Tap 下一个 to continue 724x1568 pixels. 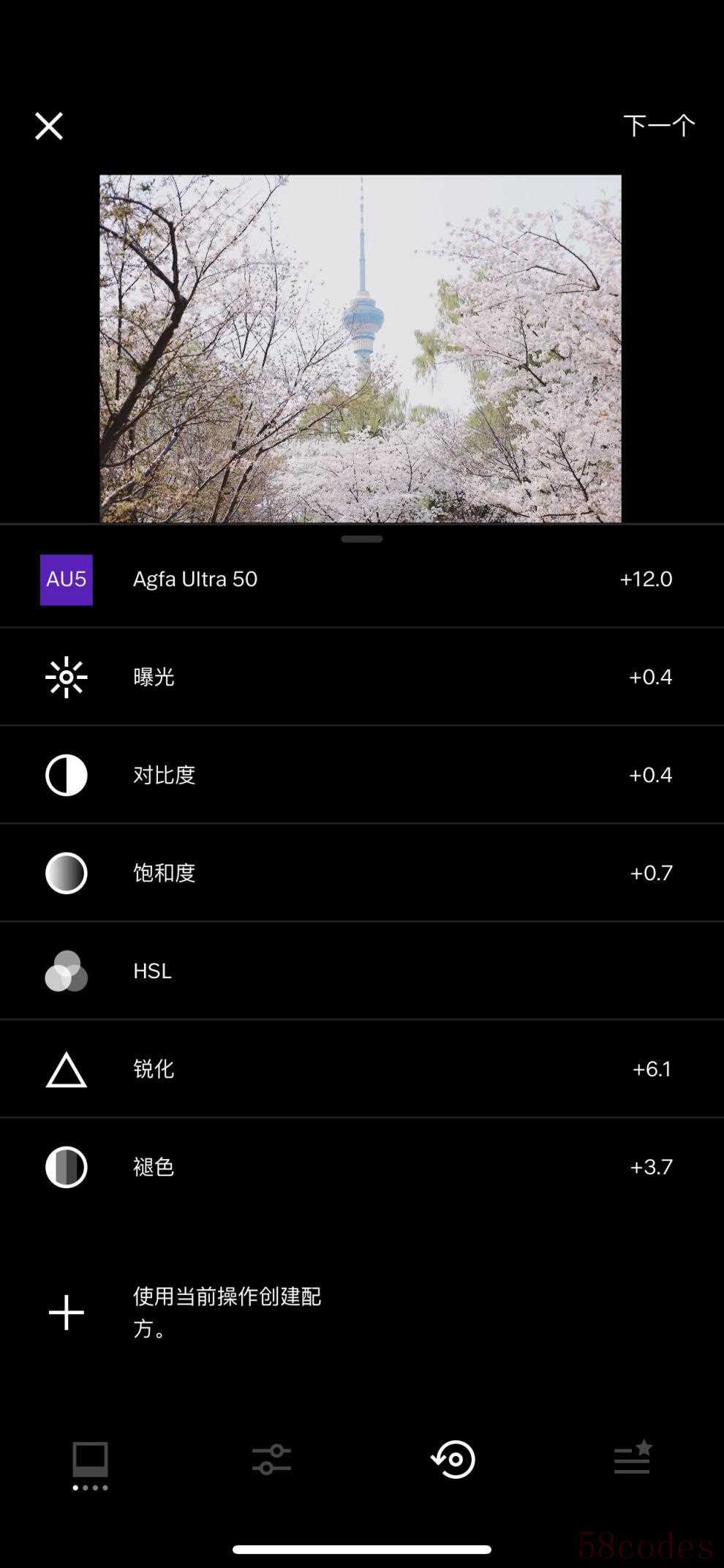(x=658, y=126)
